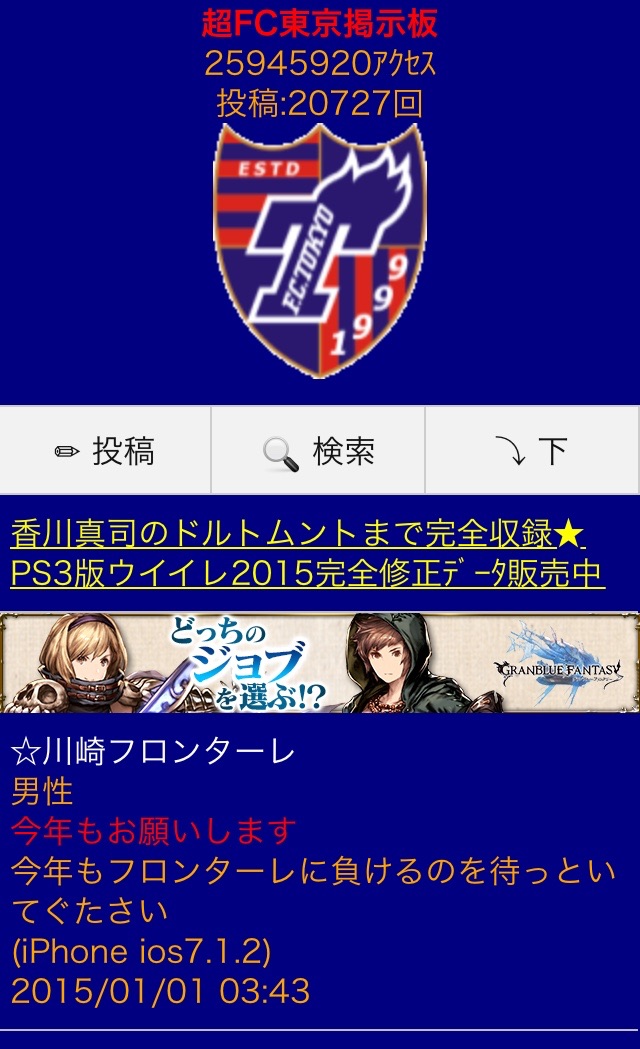Open the Granblue Fantasy ad banner

pos(320,662)
